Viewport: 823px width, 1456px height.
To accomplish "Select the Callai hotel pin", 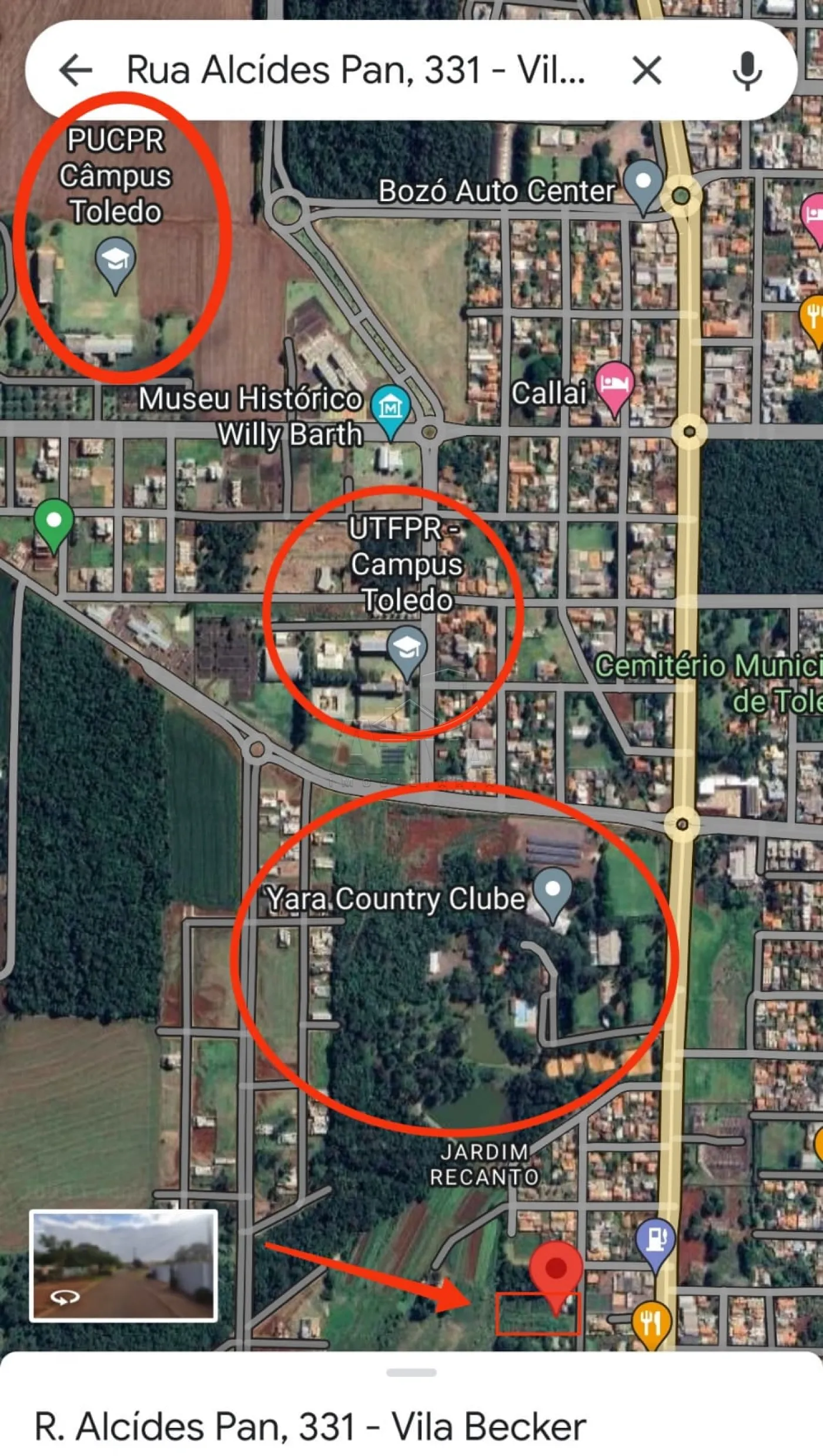I will pyautogui.click(x=614, y=385).
